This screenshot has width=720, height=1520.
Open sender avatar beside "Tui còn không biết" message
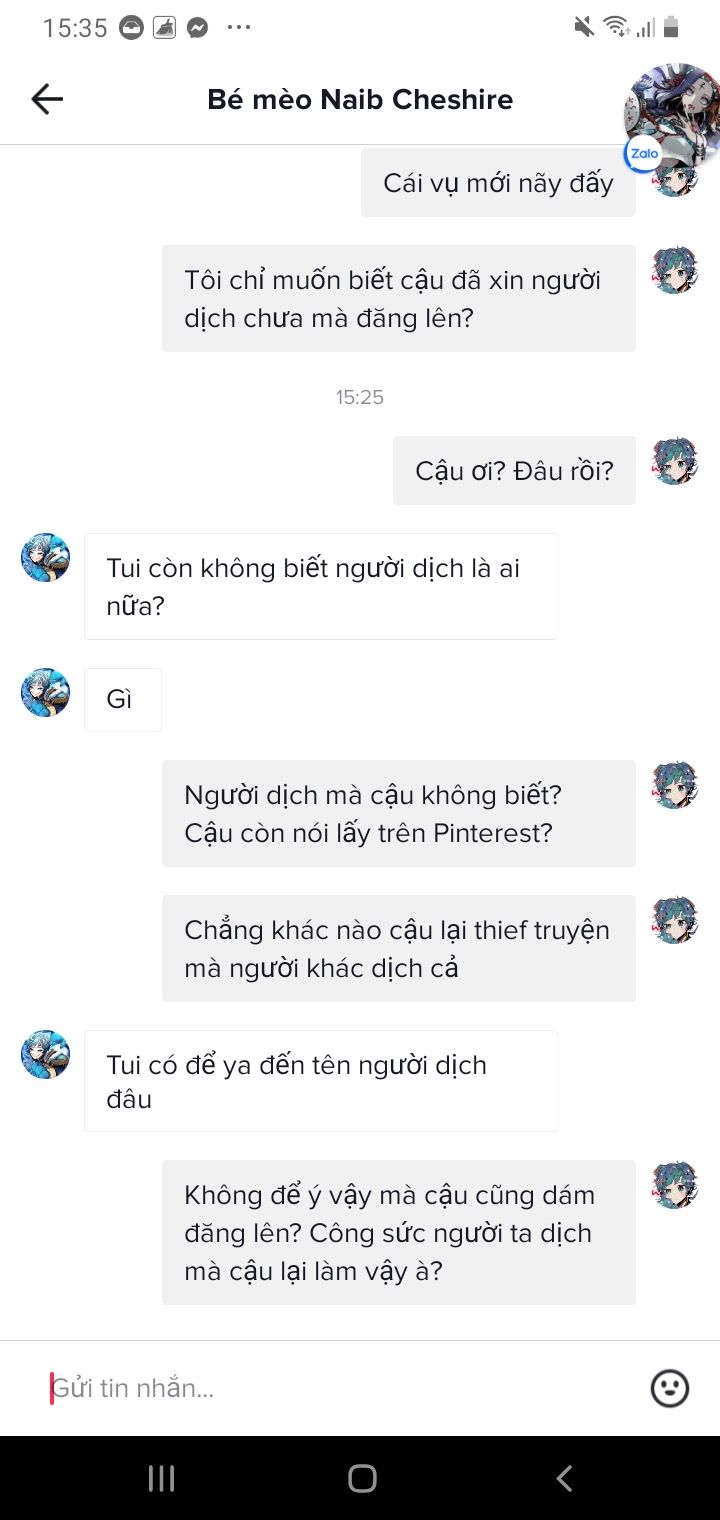click(x=46, y=558)
